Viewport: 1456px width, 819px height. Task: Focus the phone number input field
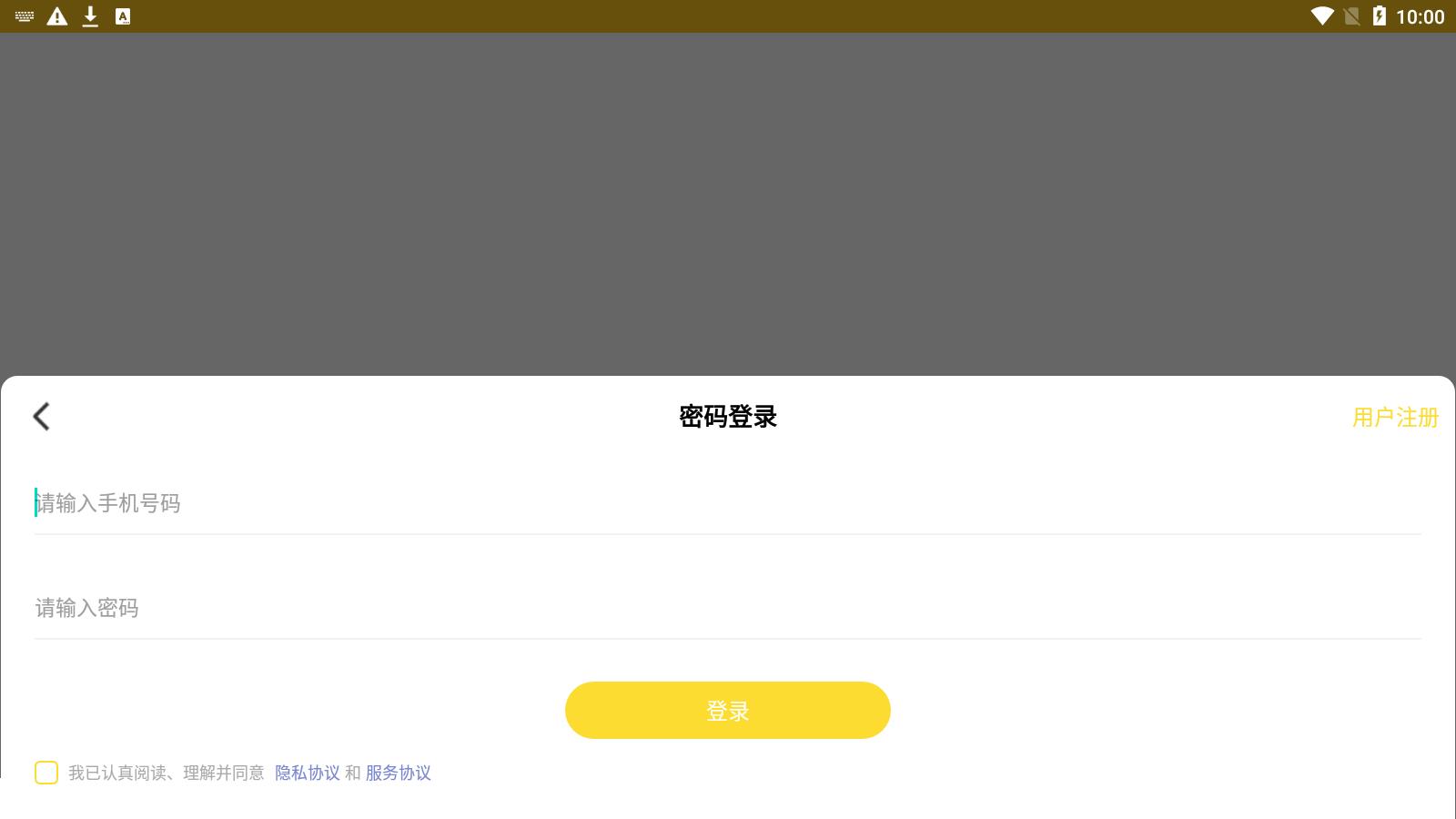pyautogui.click(x=728, y=503)
